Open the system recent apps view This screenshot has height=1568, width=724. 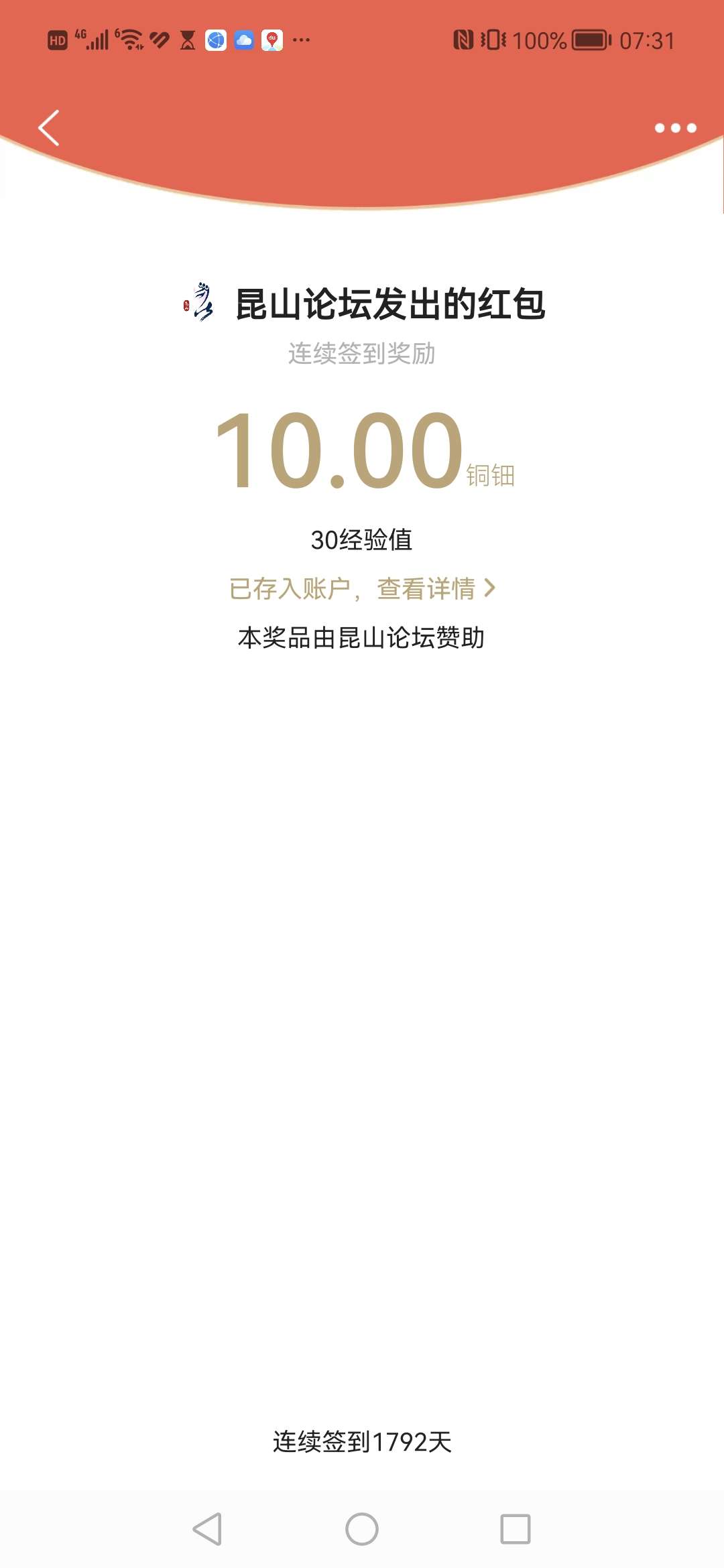[516, 1529]
